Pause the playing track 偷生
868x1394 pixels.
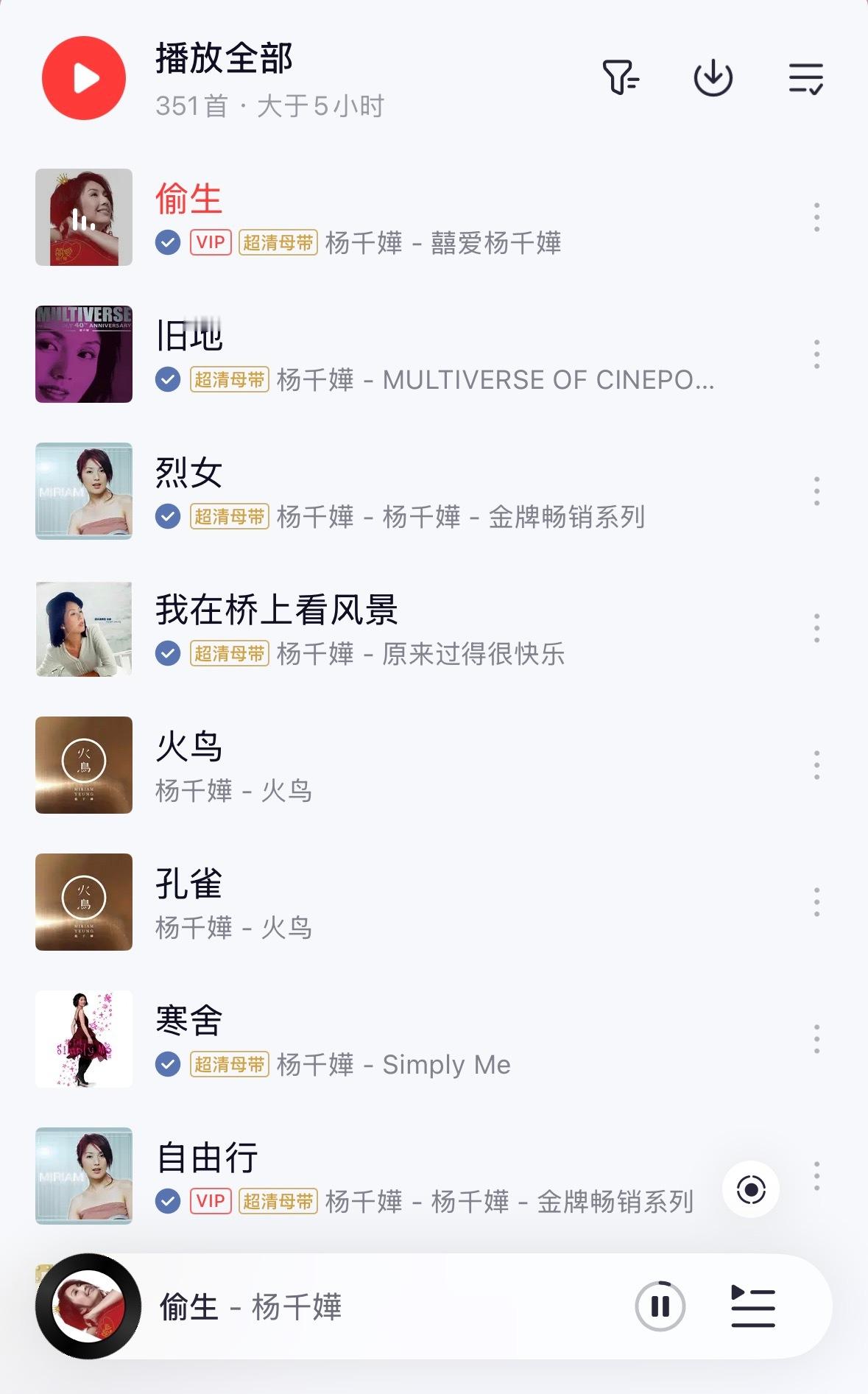click(660, 1306)
